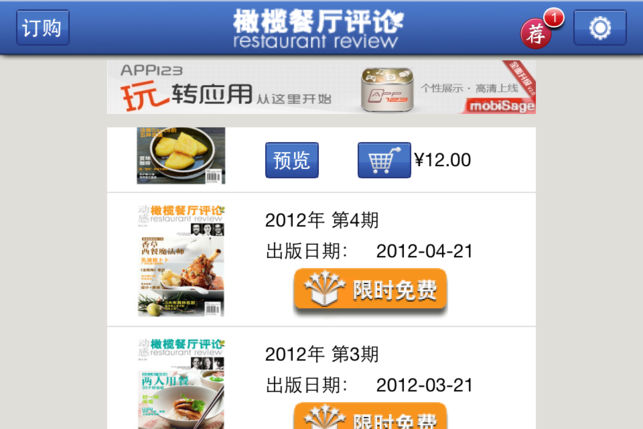Tap the 订购 subscribe button
Viewport: 643px width, 429px height.
coord(42,28)
